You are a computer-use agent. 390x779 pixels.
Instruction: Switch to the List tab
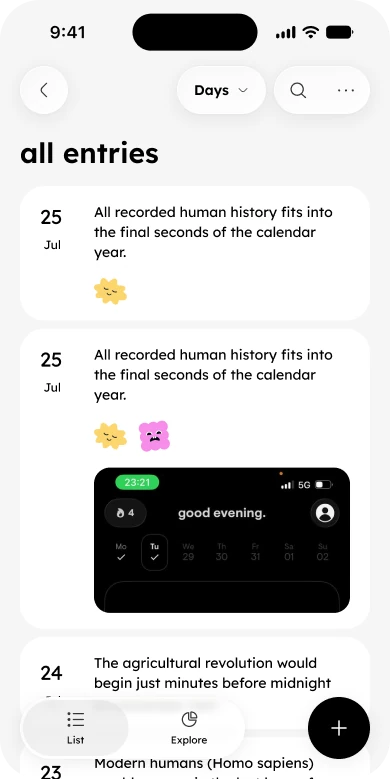(x=76, y=728)
